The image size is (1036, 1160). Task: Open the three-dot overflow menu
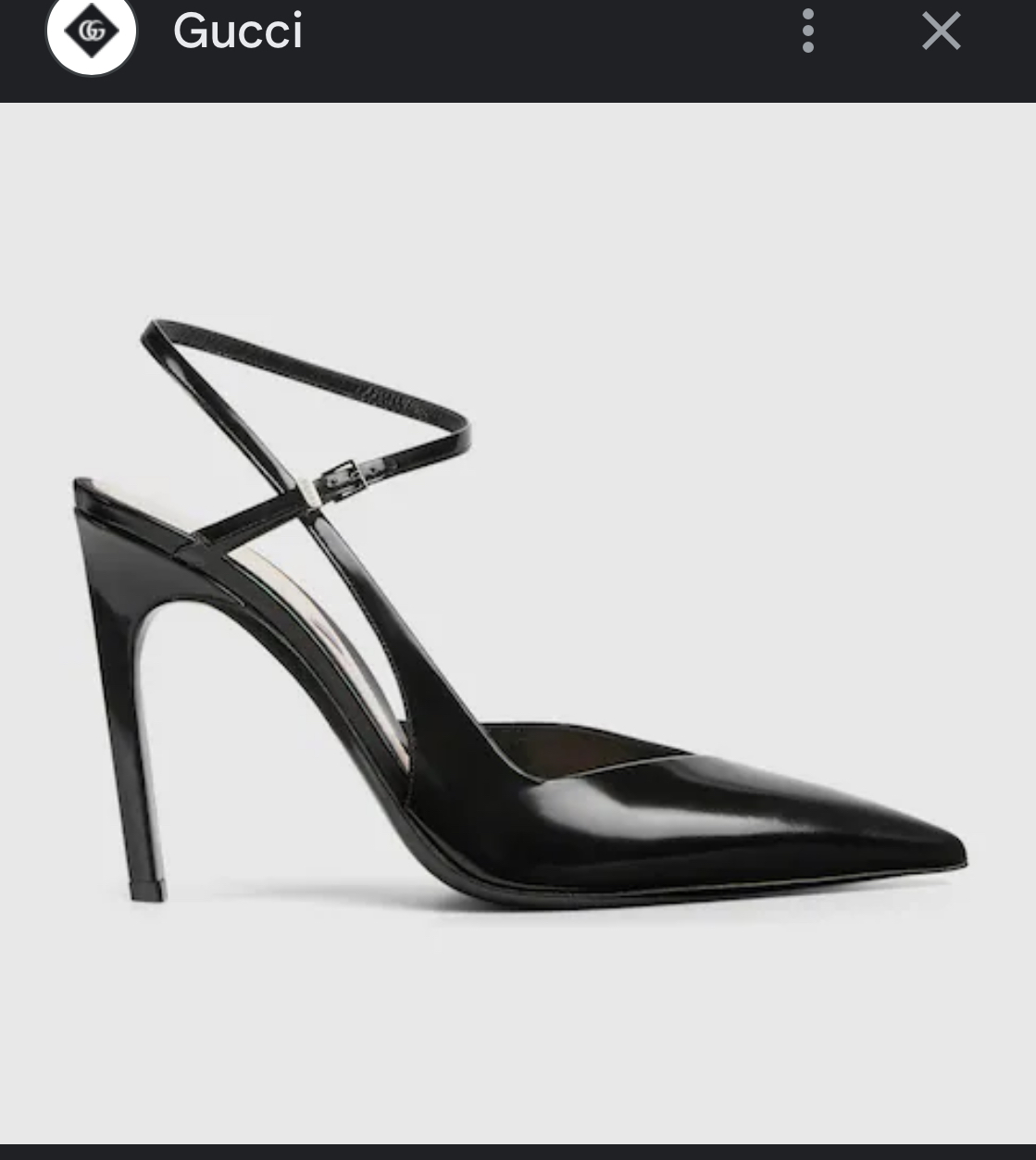click(808, 31)
